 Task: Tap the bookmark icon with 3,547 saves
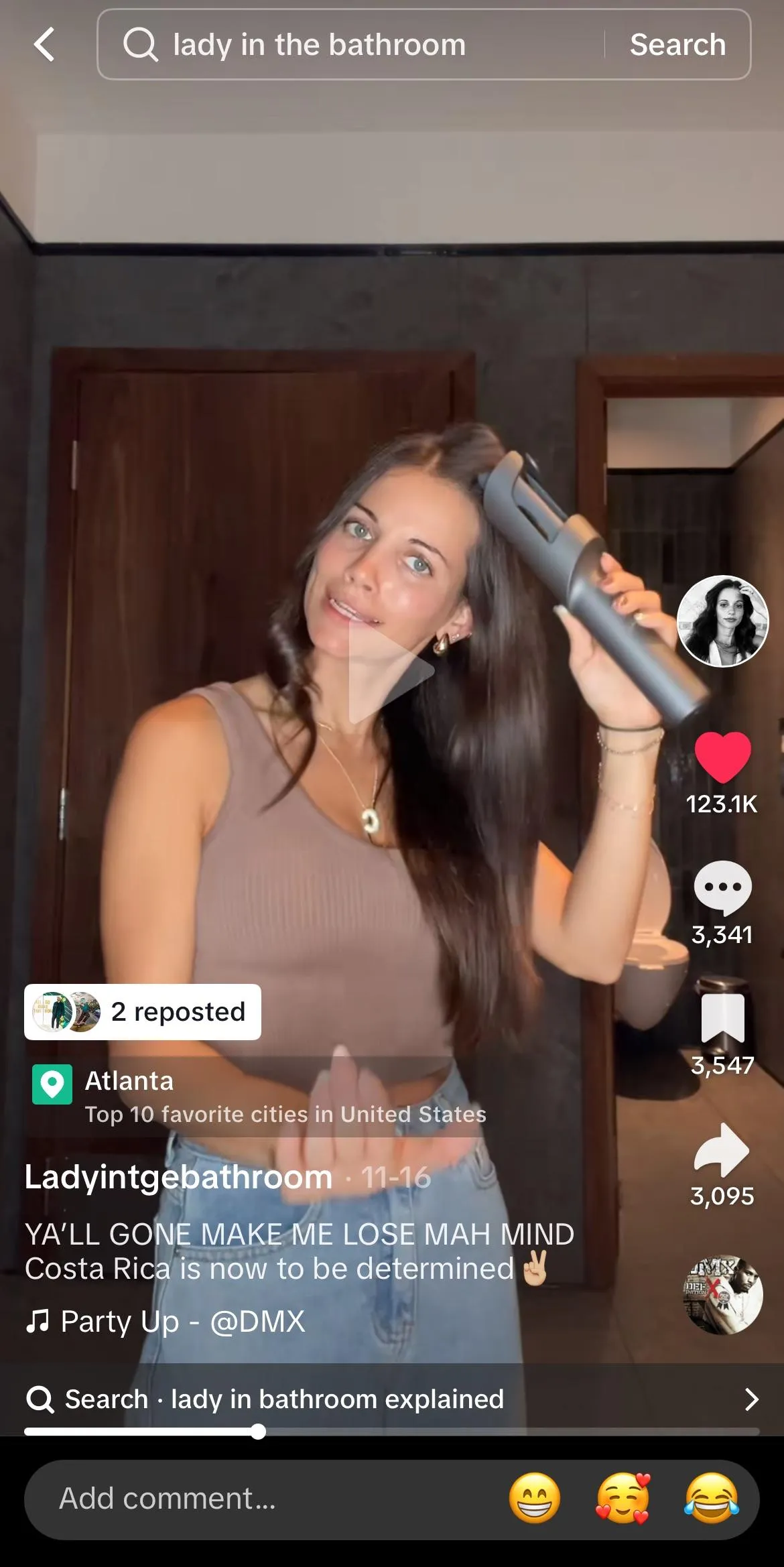722,1018
